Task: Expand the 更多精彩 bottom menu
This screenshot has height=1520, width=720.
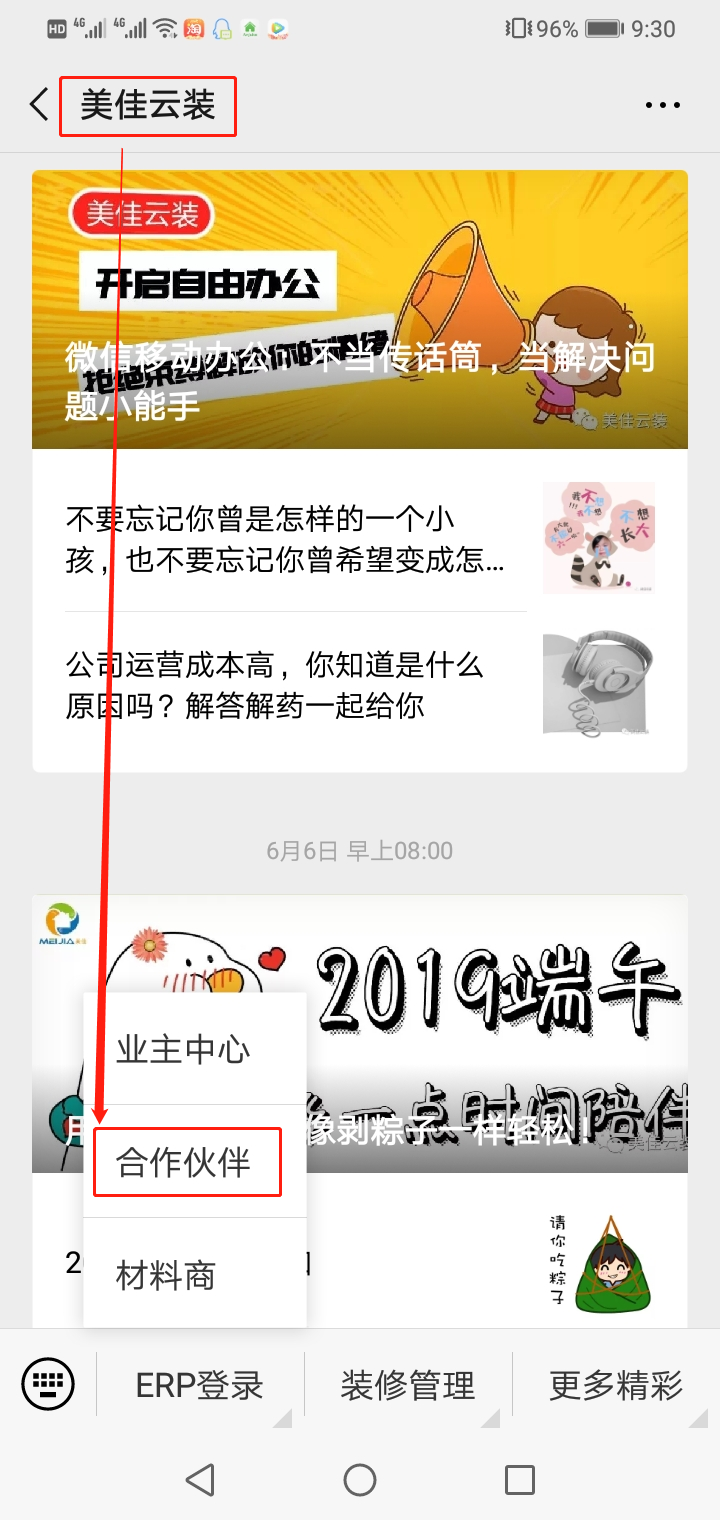Action: click(616, 1386)
